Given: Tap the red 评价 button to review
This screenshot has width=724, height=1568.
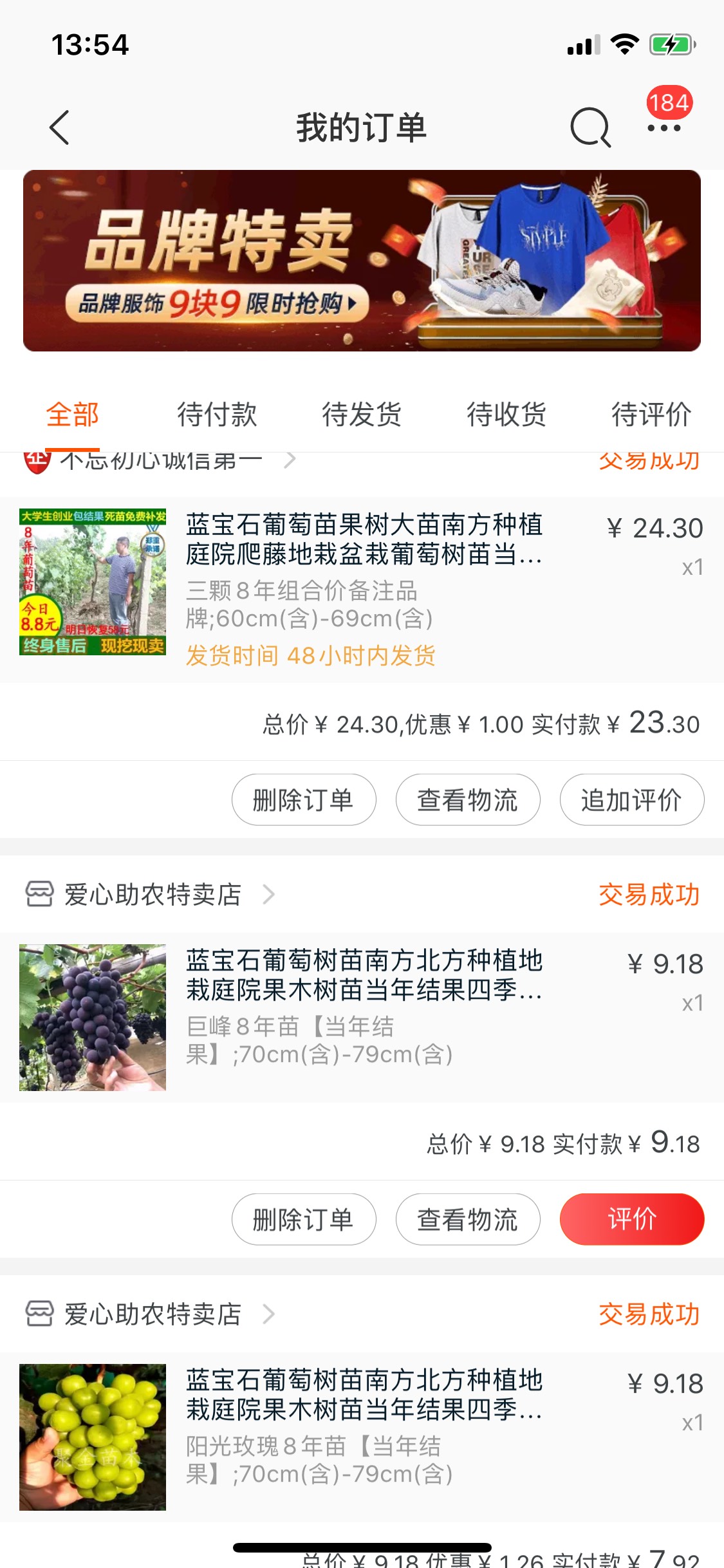Looking at the screenshot, I should (x=632, y=1219).
